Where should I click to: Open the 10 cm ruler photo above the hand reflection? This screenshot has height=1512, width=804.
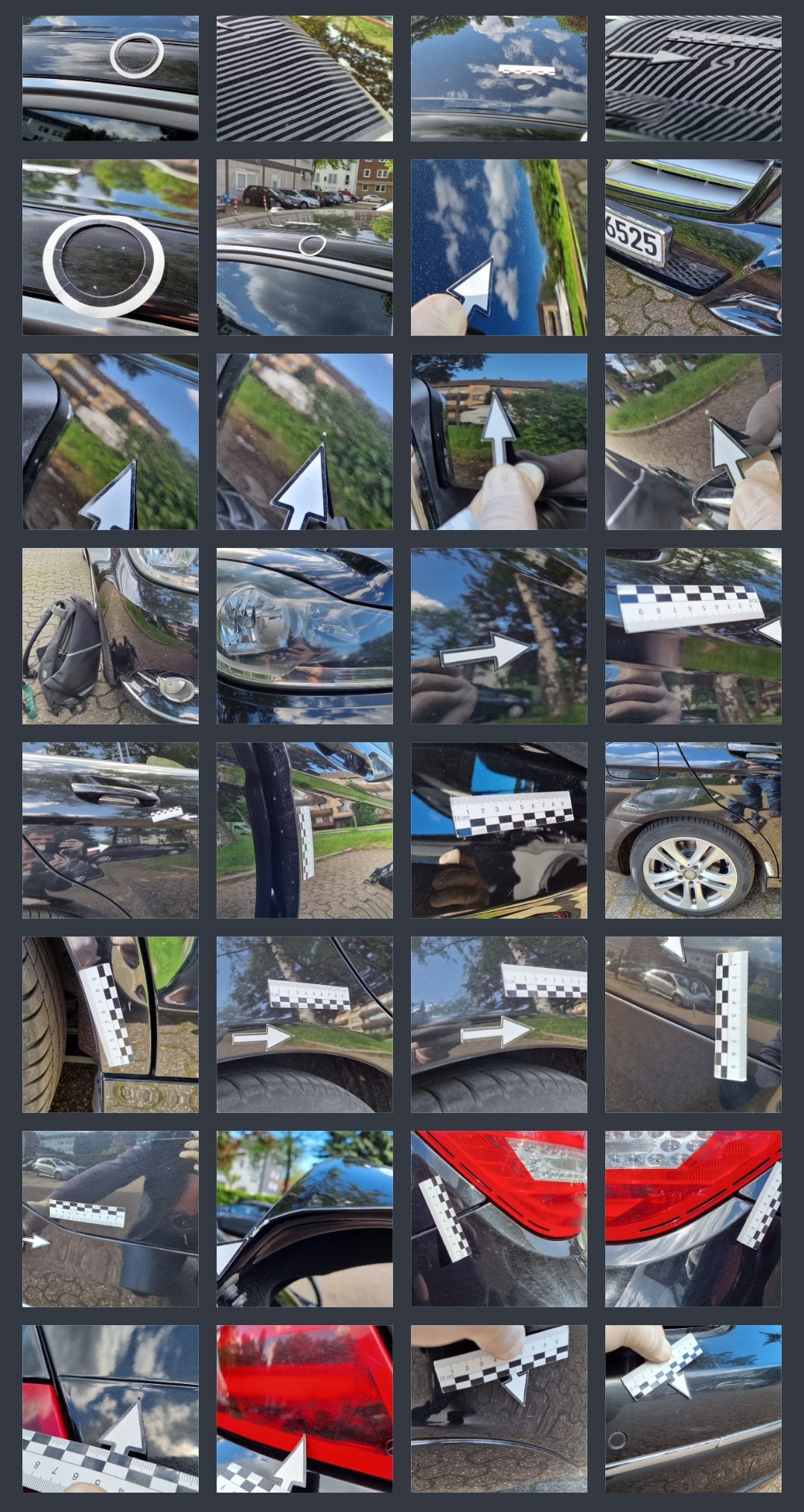click(x=499, y=830)
